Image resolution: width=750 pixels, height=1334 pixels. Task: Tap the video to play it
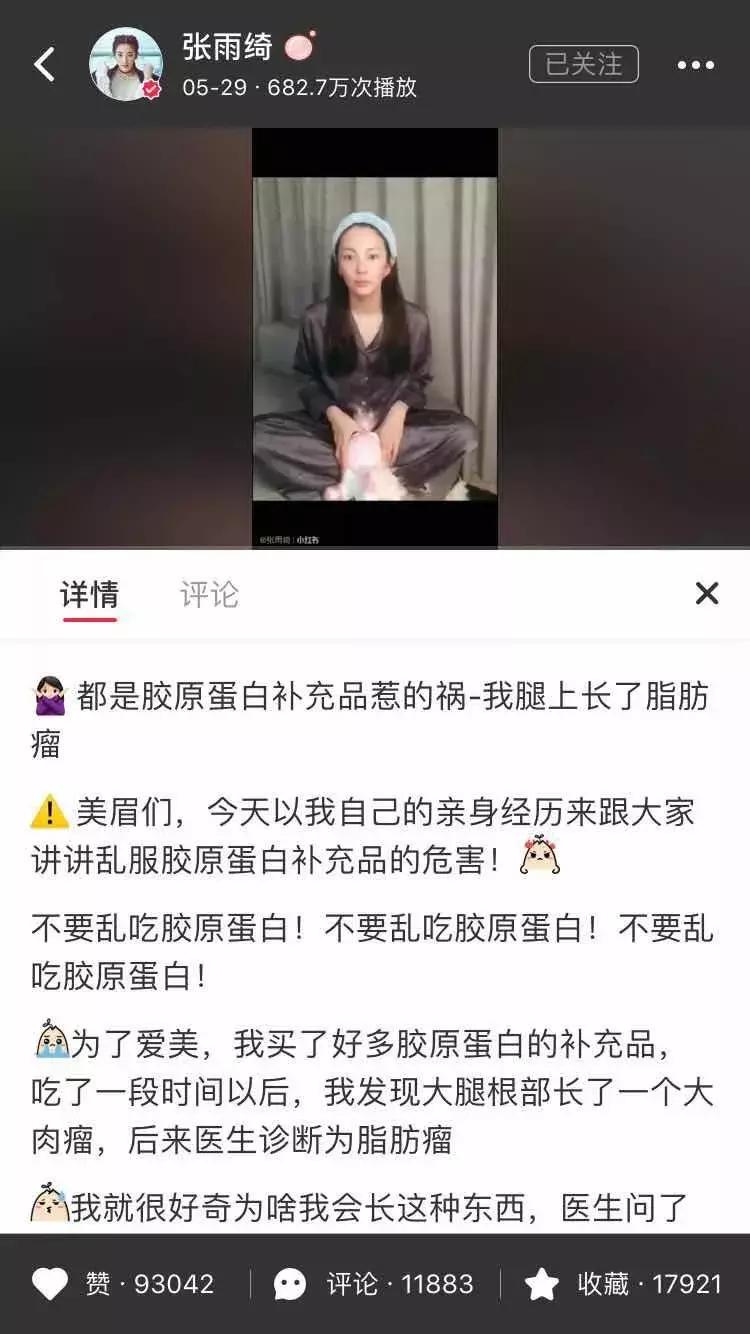pos(374,335)
